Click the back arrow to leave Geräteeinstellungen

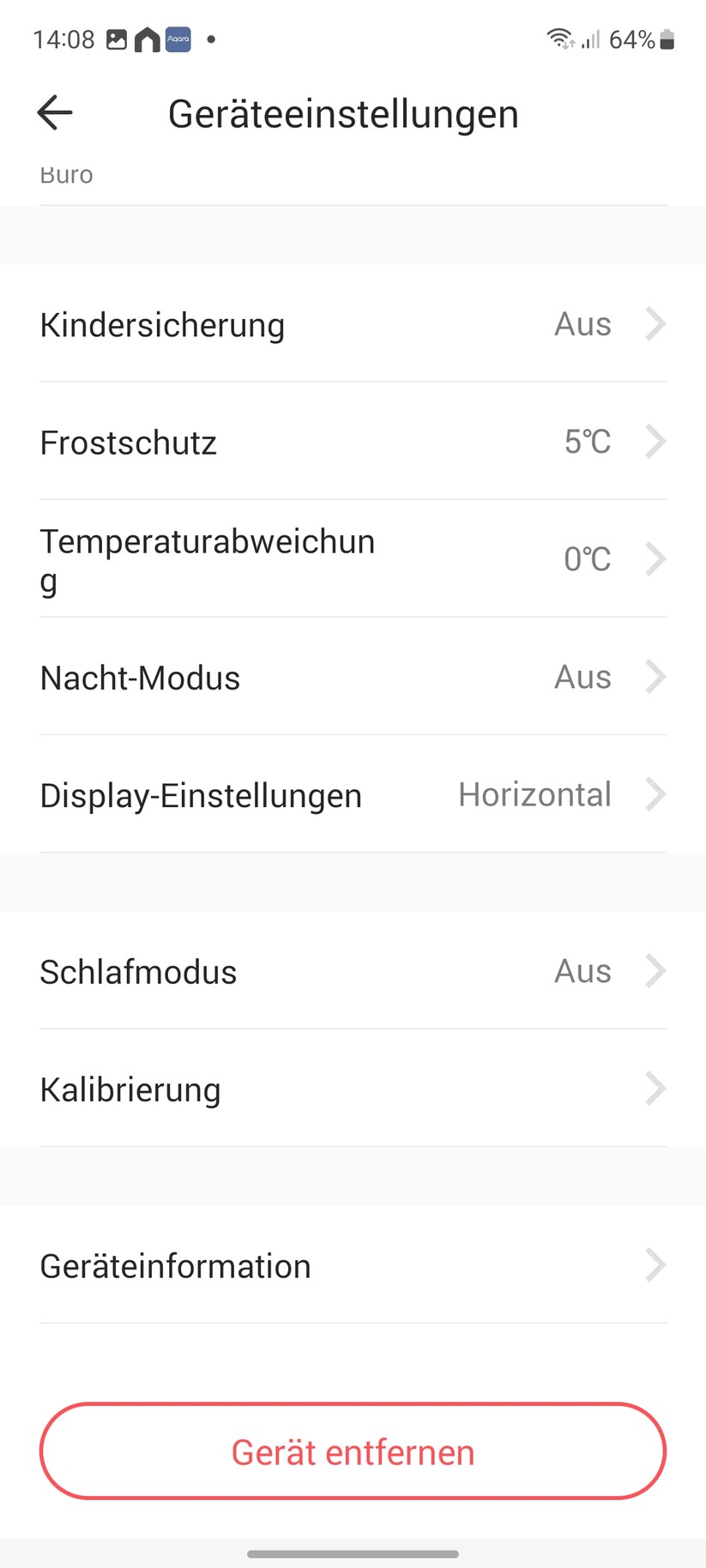[x=54, y=112]
